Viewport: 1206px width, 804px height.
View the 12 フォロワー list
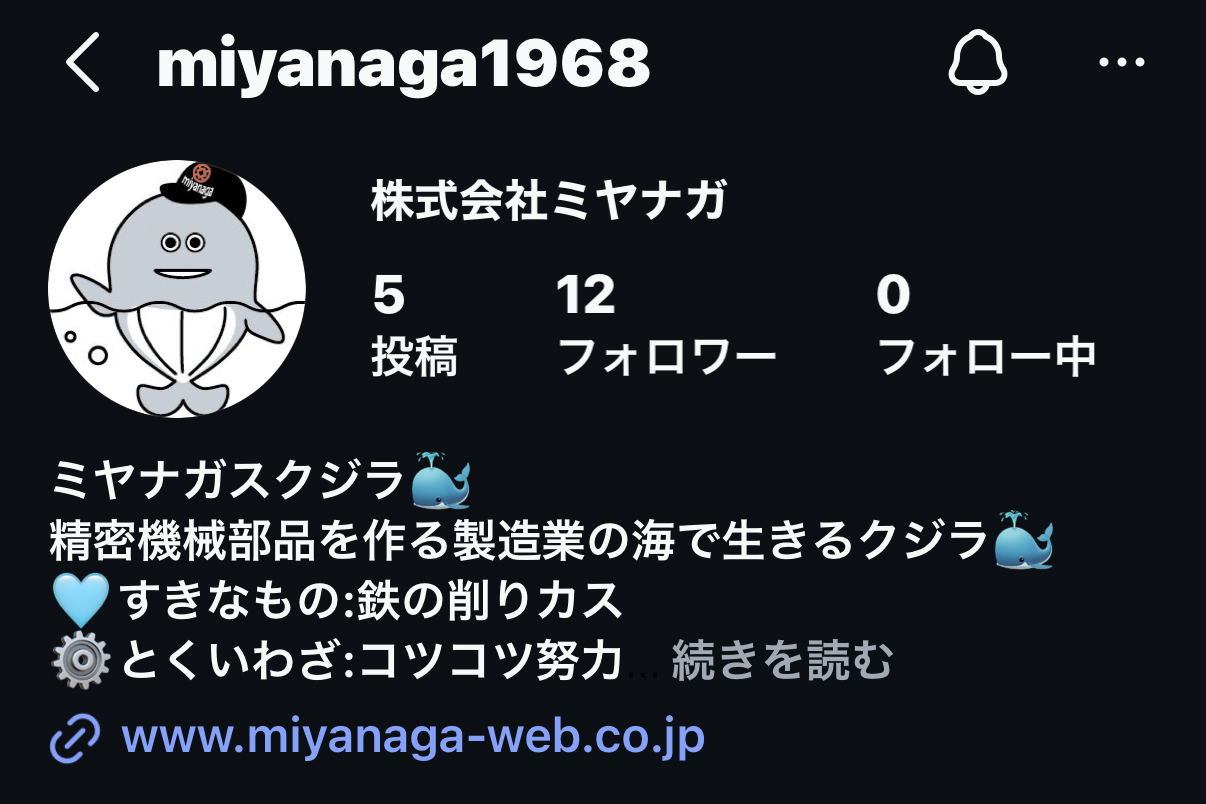click(x=665, y=326)
